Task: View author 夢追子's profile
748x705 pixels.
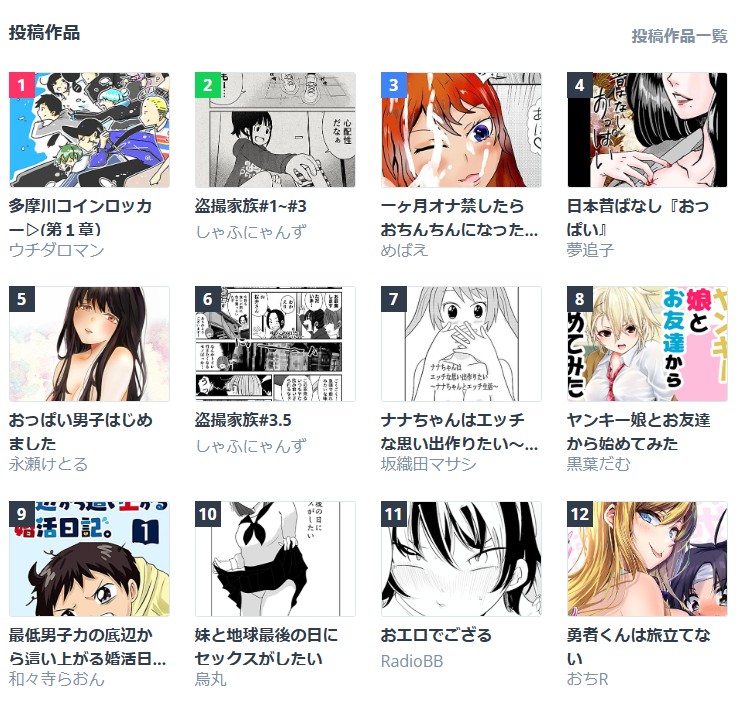Action: (590, 250)
